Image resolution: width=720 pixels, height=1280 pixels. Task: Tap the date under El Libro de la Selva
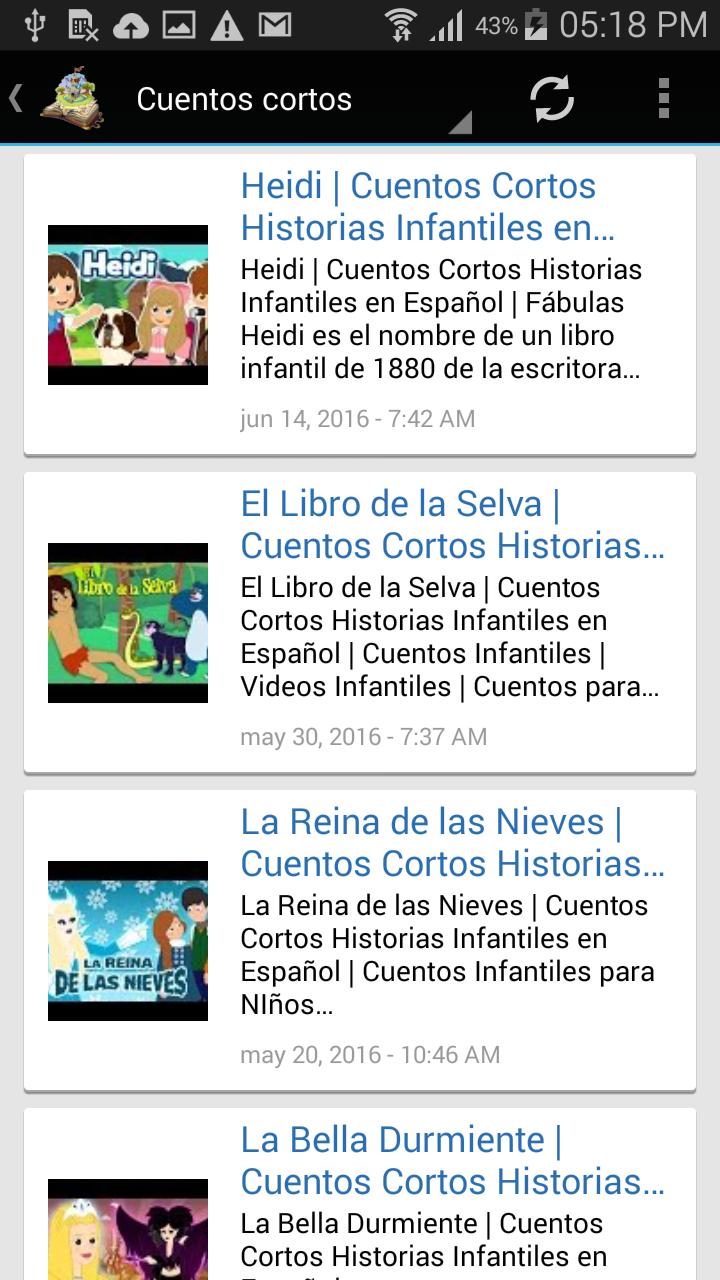click(x=362, y=736)
